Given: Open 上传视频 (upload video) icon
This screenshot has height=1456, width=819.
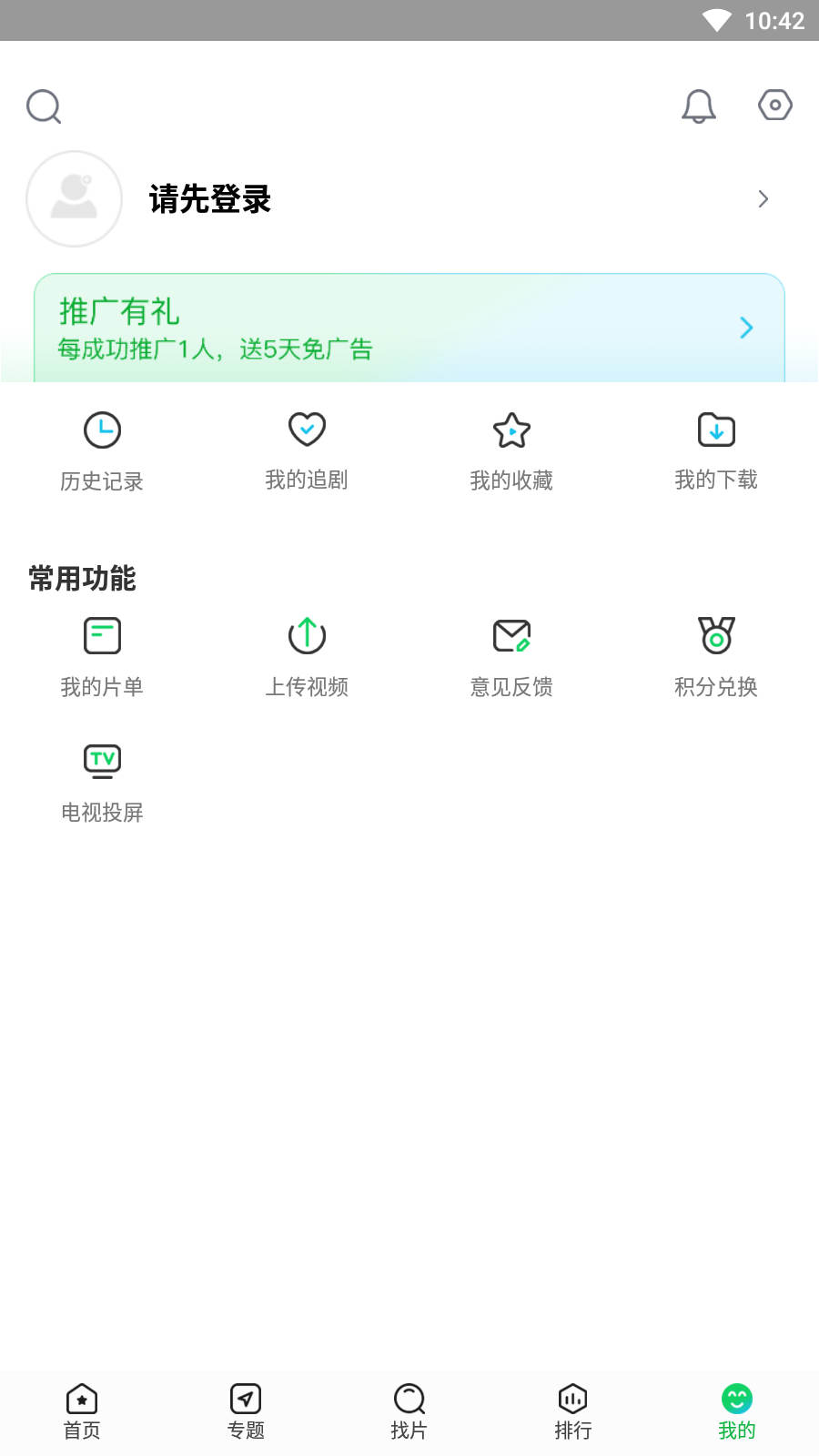Looking at the screenshot, I should [307, 636].
